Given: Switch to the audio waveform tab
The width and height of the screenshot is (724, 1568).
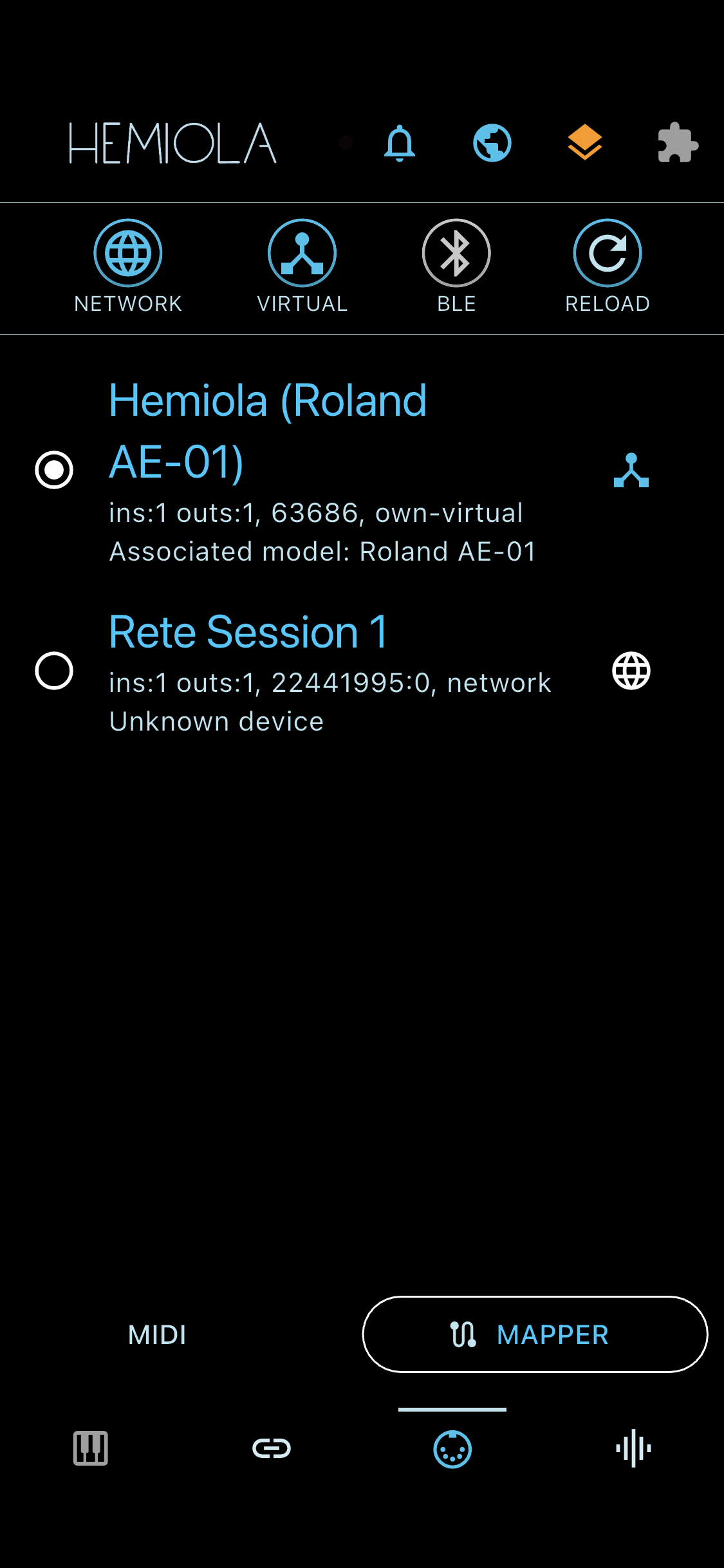Looking at the screenshot, I should [x=633, y=1449].
